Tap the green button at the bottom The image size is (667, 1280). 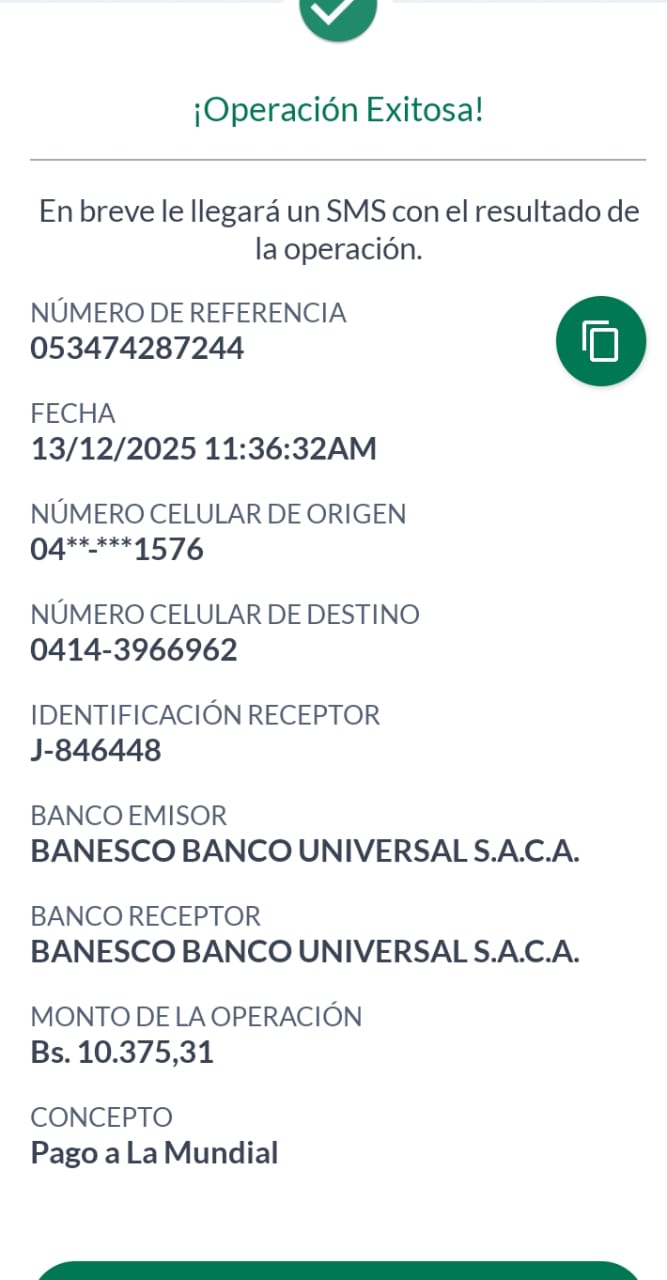coord(336,1271)
